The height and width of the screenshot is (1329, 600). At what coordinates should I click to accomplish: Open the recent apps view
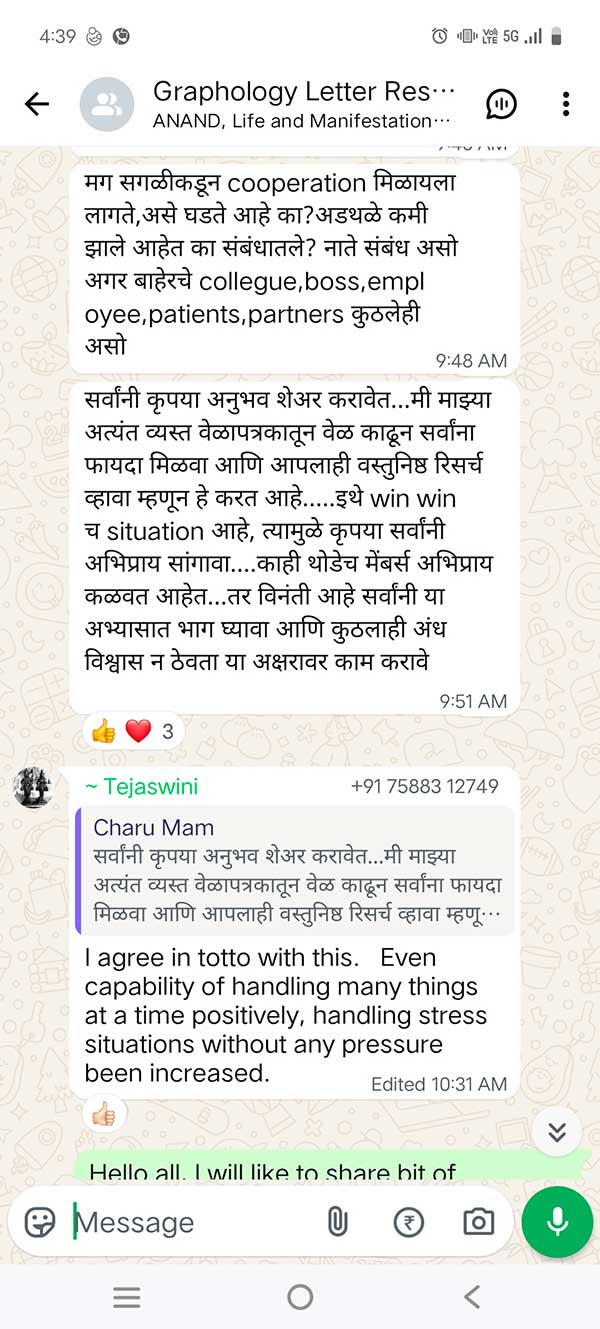[x=127, y=1297]
